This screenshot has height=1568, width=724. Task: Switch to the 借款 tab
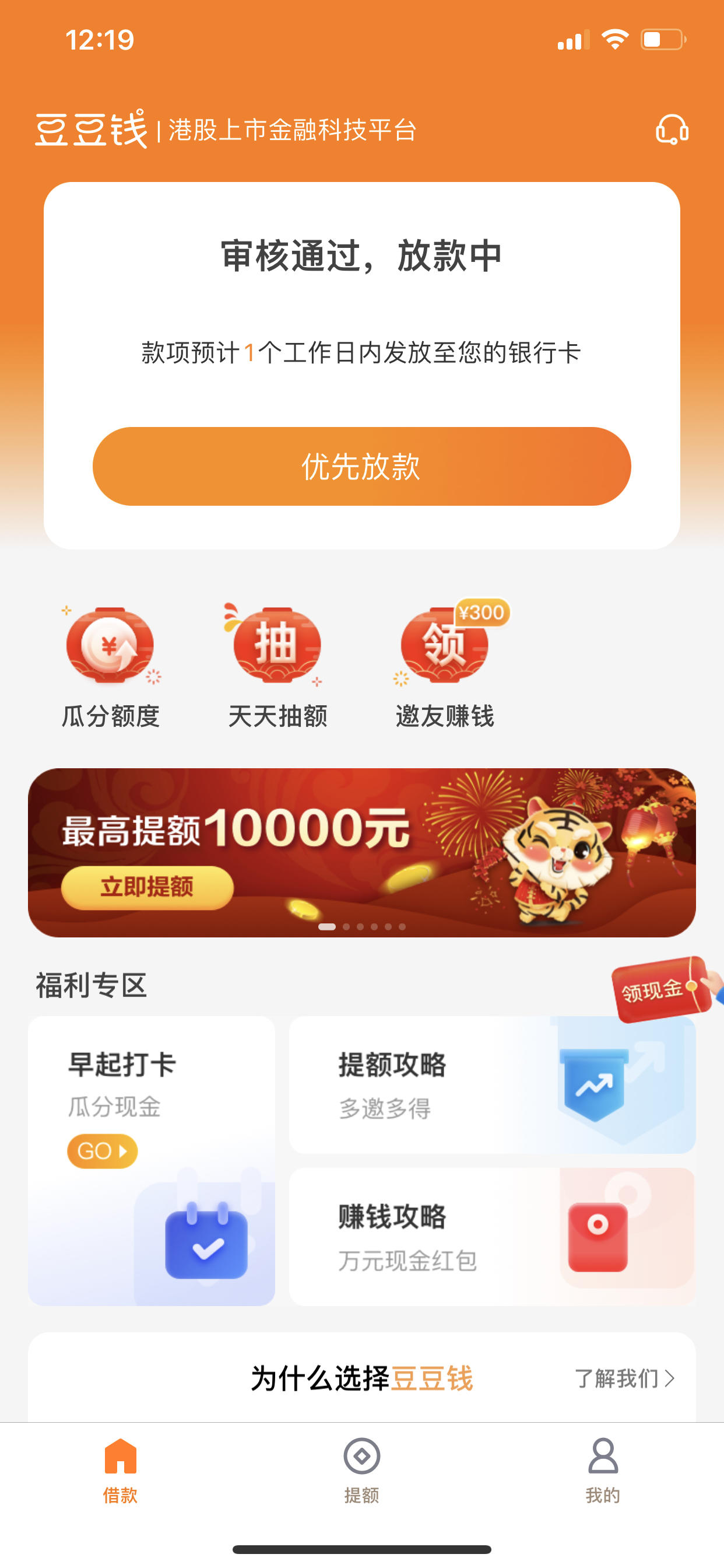[x=121, y=1467]
